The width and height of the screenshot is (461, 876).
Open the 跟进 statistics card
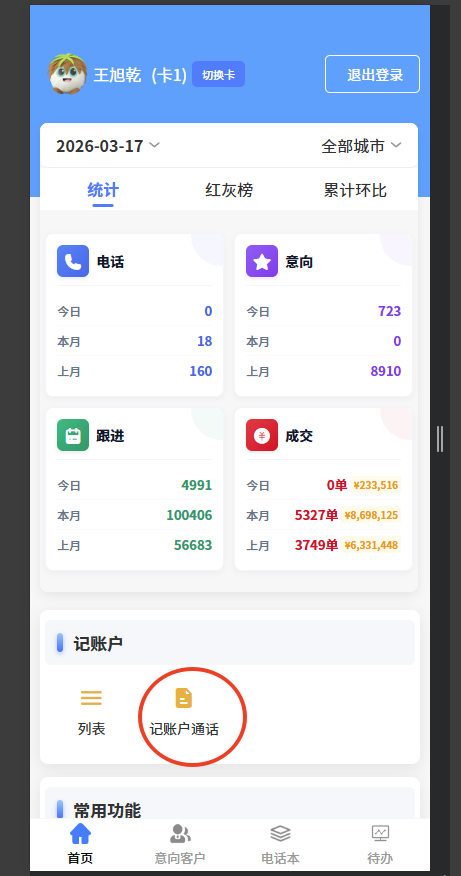point(135,489)
